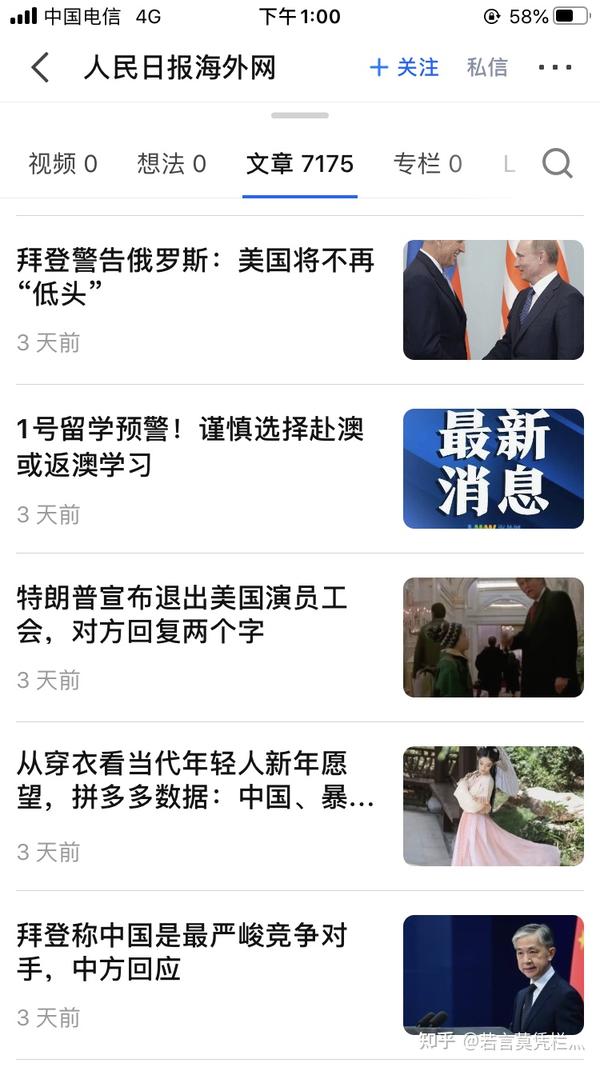Screen dimensions: 600x1067
Task: Search this account's content with the magnifier
Action: pyautogui.click(x=557, y=163)
